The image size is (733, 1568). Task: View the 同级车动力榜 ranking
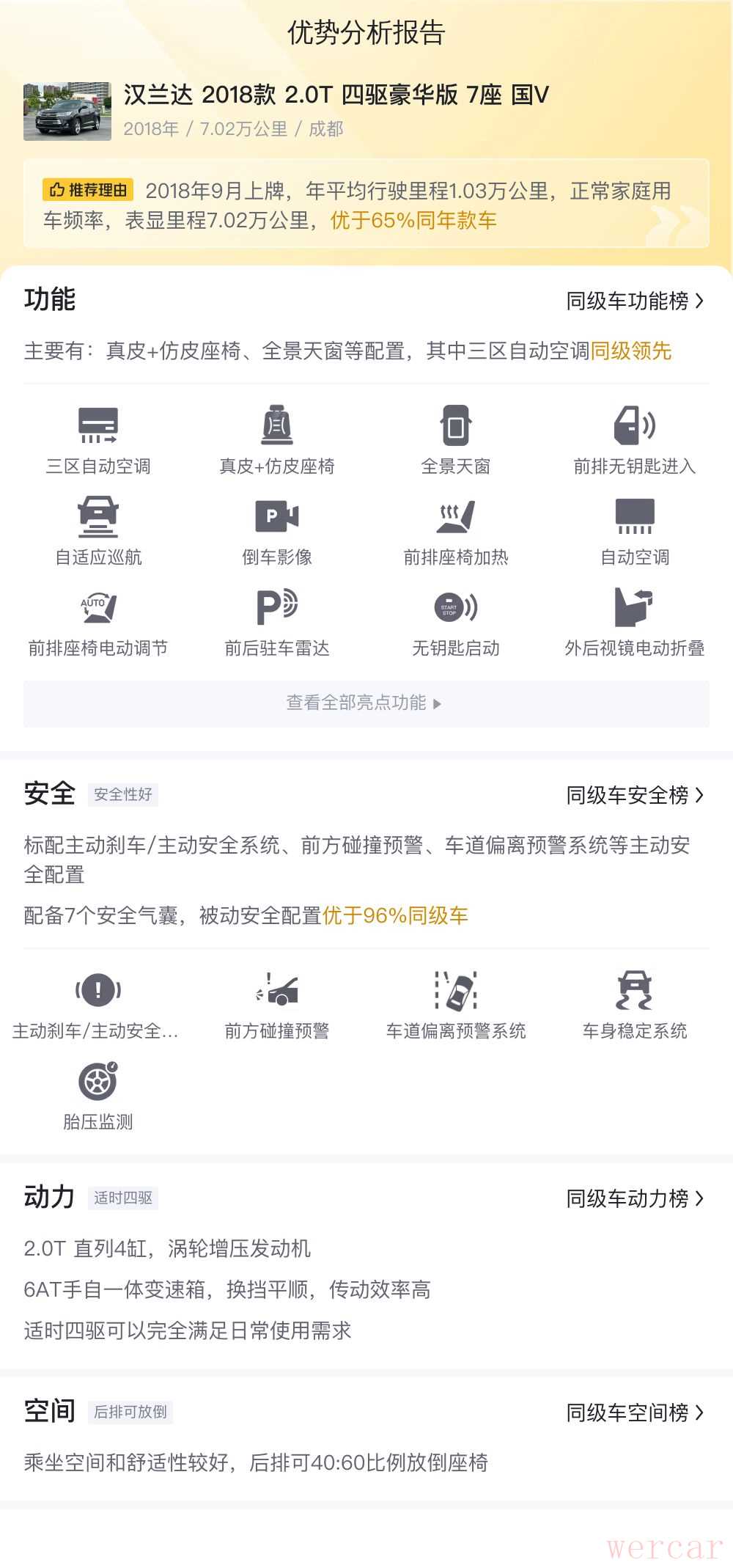point(634,1198)
